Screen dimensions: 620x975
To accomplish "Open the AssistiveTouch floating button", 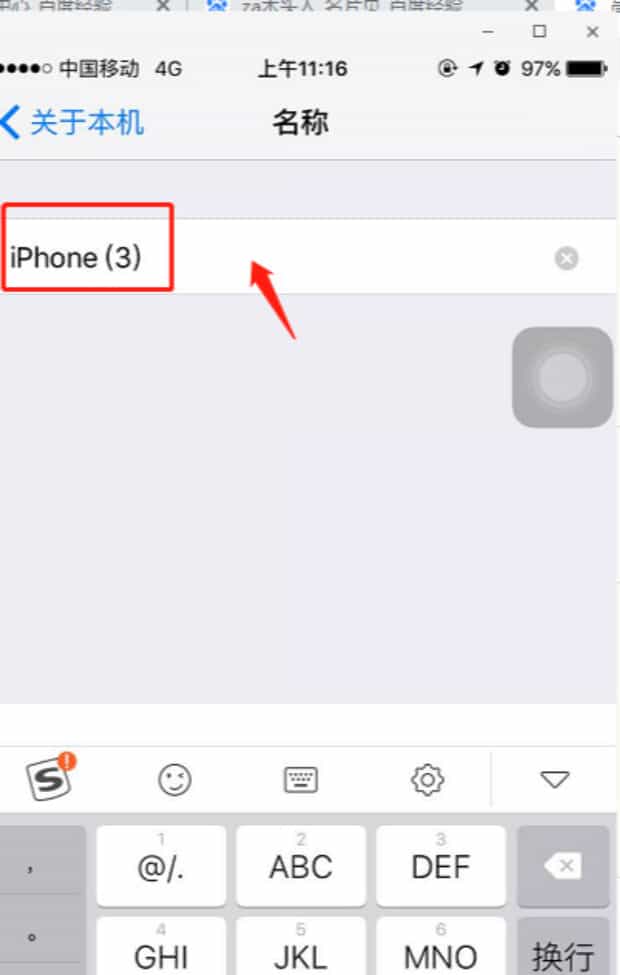I will pos(562,377).
